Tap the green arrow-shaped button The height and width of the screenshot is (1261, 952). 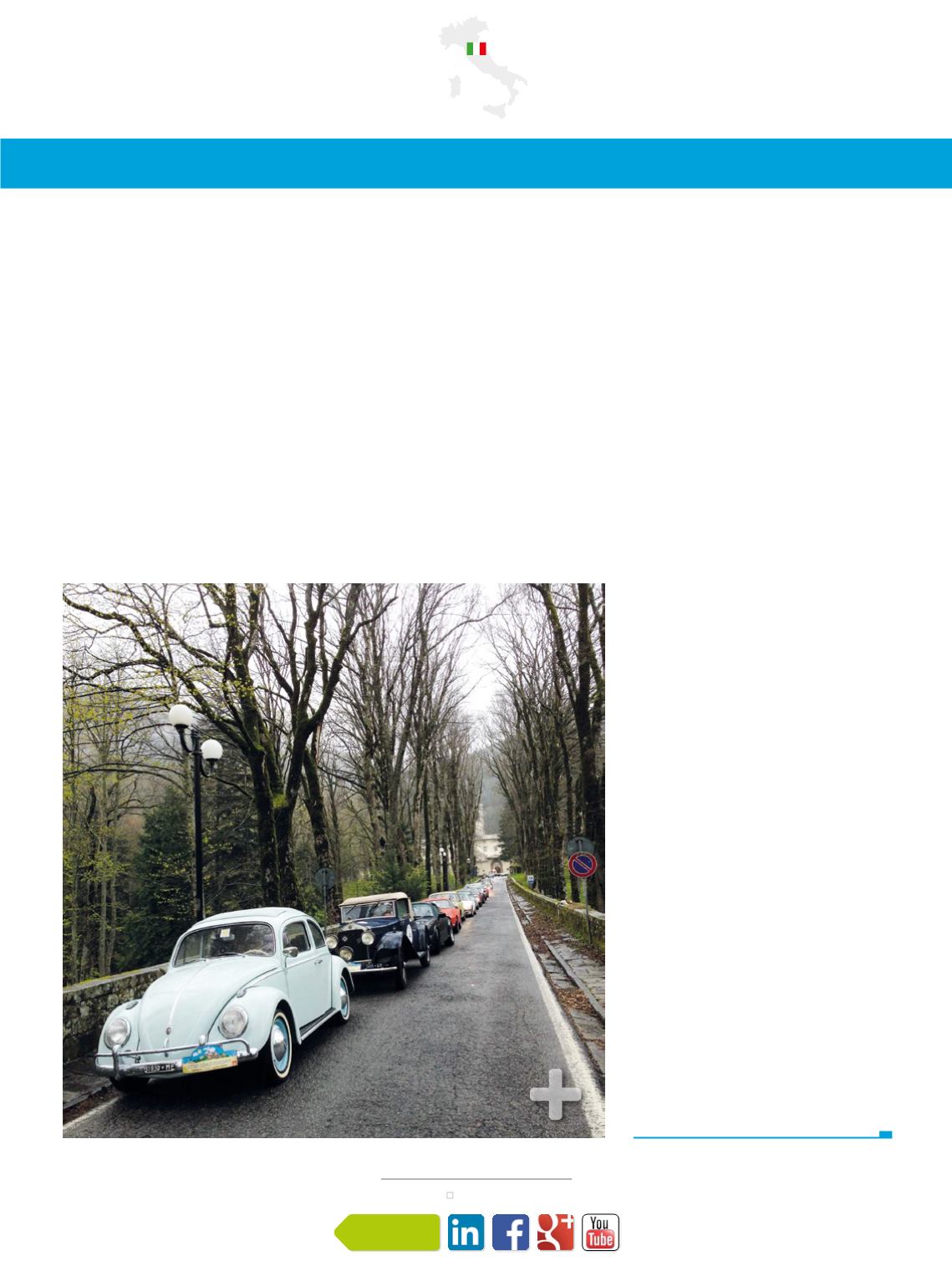click(389, 1233)
